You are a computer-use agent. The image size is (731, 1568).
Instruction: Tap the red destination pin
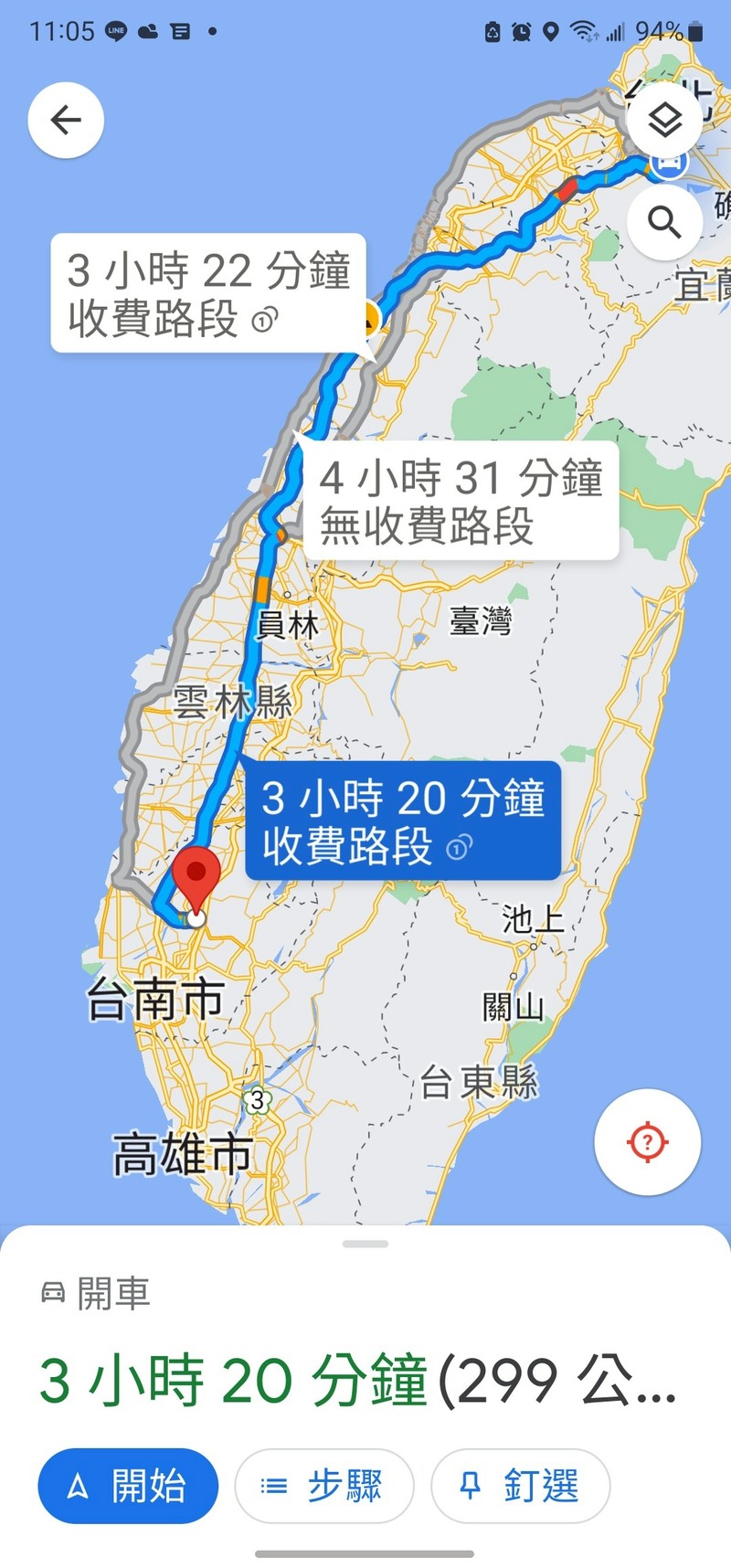click(x=196, y=875)
